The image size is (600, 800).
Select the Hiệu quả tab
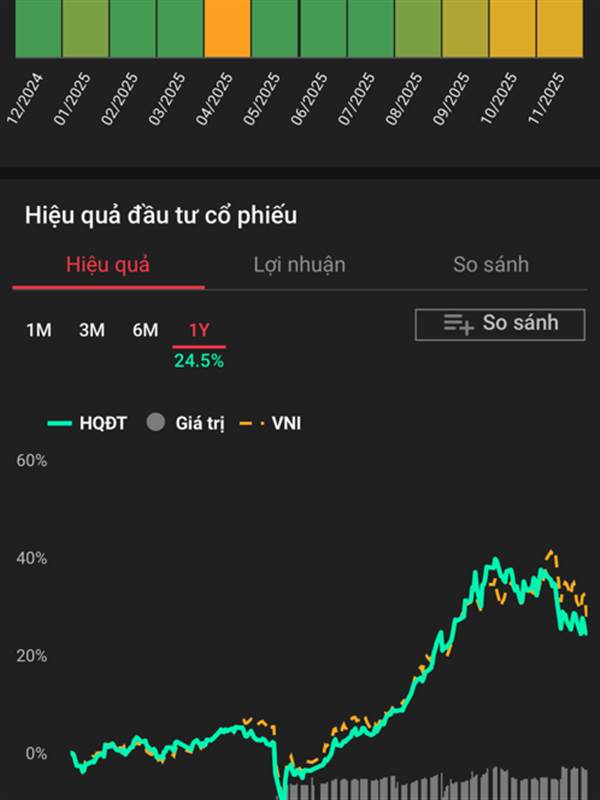point(108,265)
